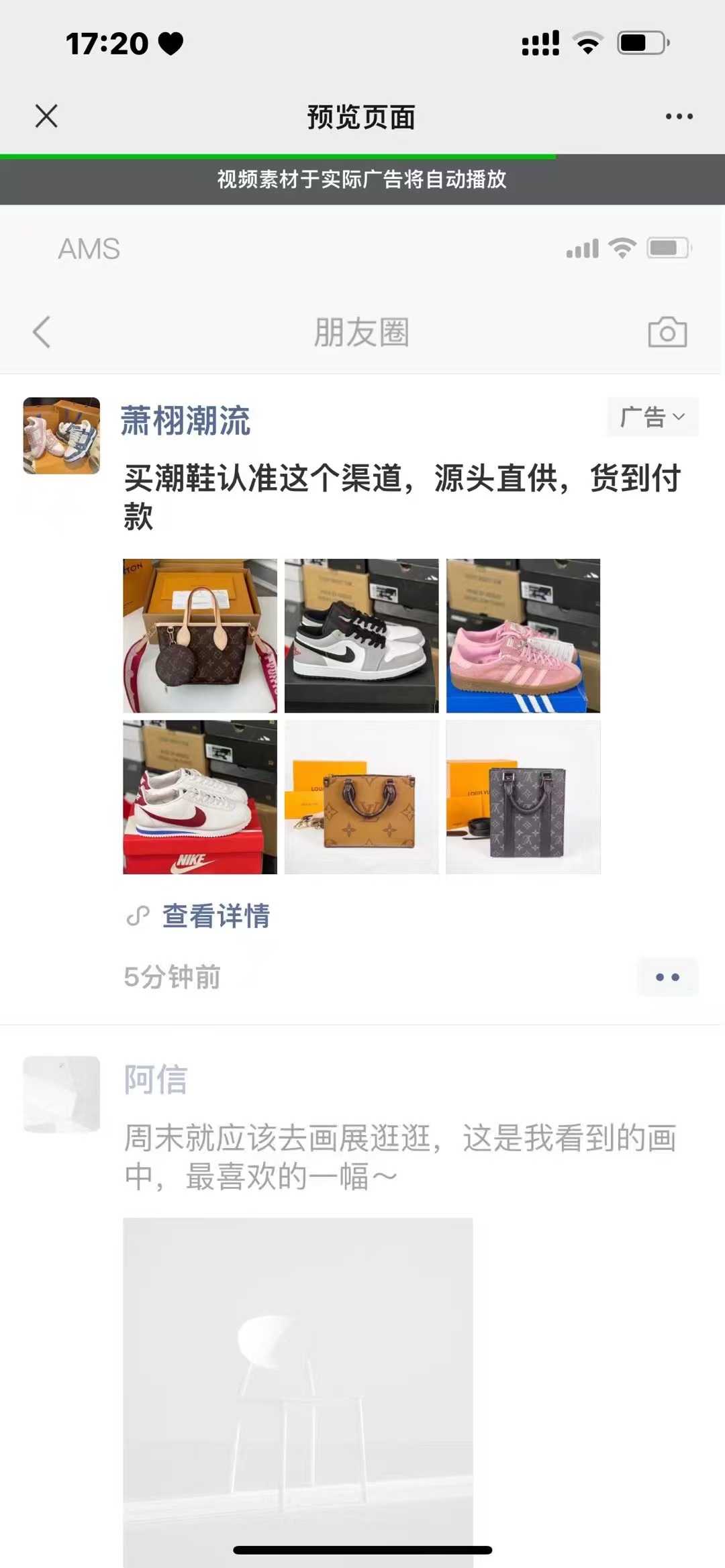Screen dimensions: 725x1568
Task: View the dark grey monogram bag photo
Action: 523,797
